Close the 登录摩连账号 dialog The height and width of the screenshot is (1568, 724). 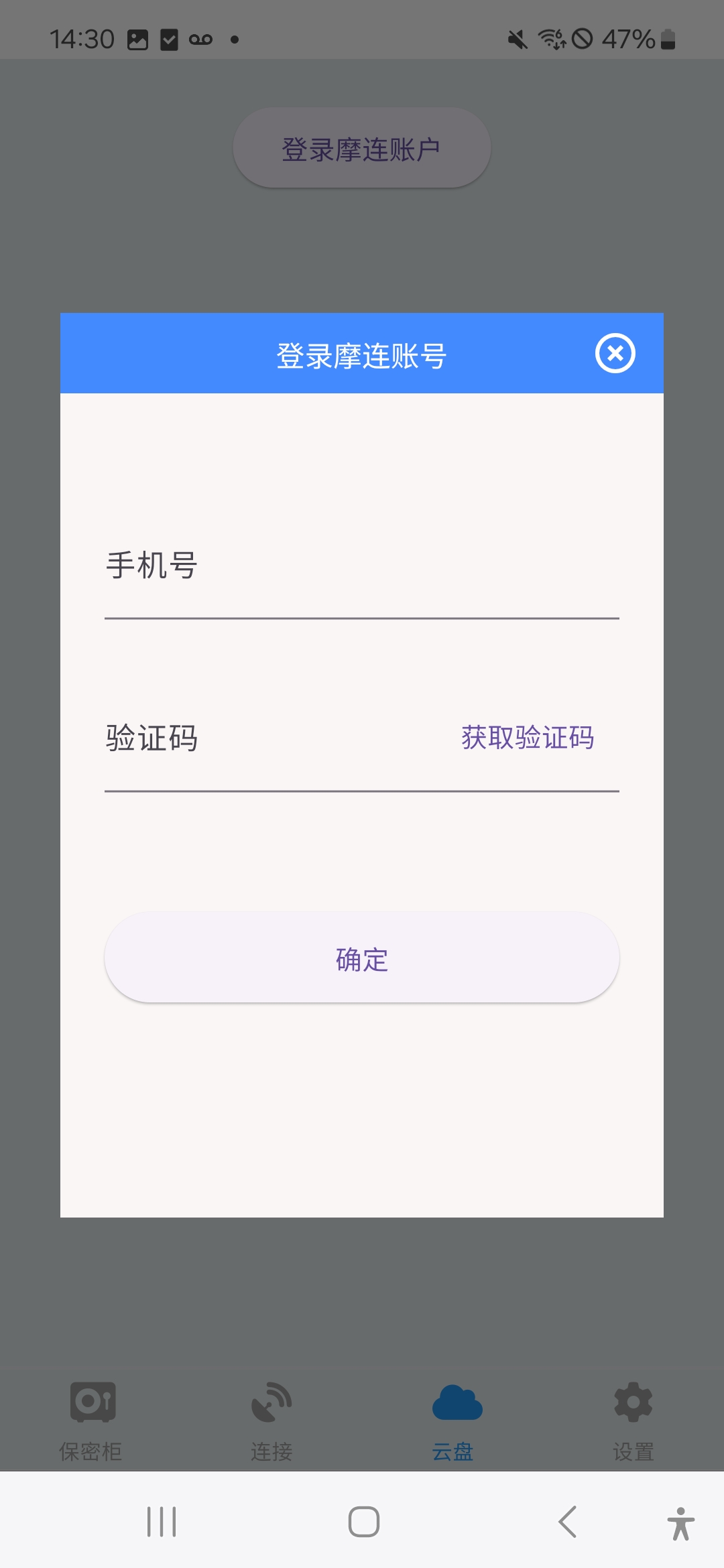point(615,353)
